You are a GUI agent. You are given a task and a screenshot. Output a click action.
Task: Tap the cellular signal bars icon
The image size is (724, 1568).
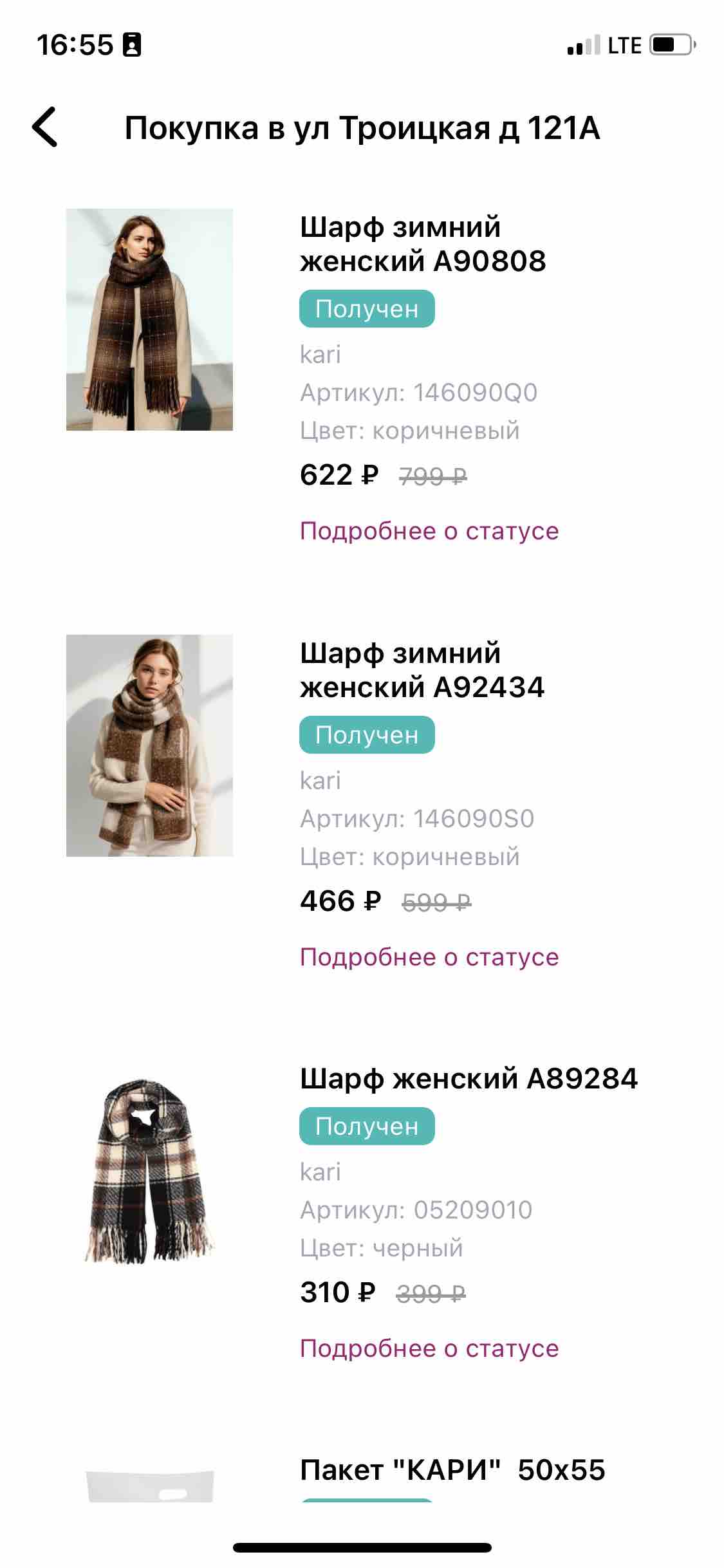(580, 45)
